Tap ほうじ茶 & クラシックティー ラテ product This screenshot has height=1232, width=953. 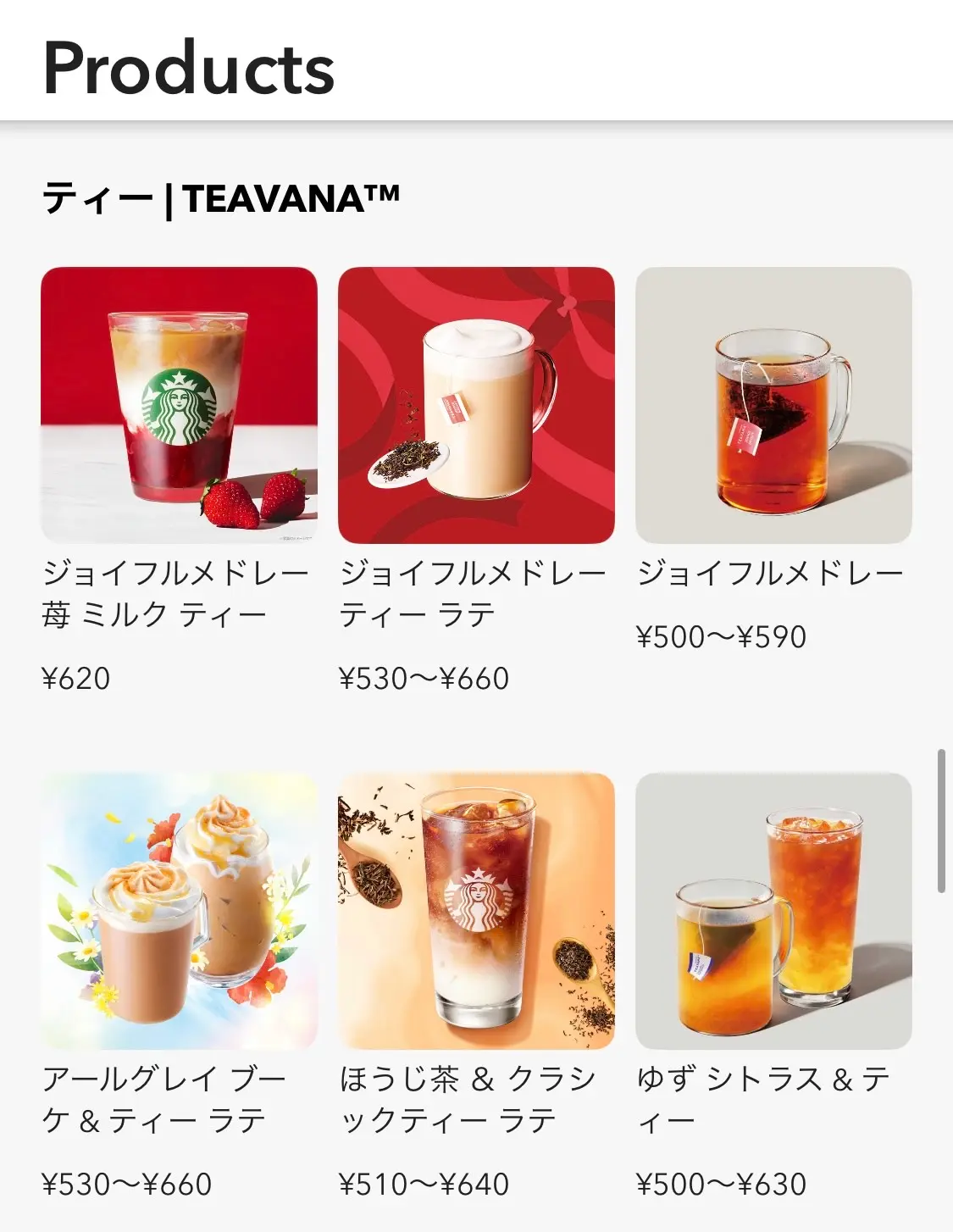pos(476,911)
